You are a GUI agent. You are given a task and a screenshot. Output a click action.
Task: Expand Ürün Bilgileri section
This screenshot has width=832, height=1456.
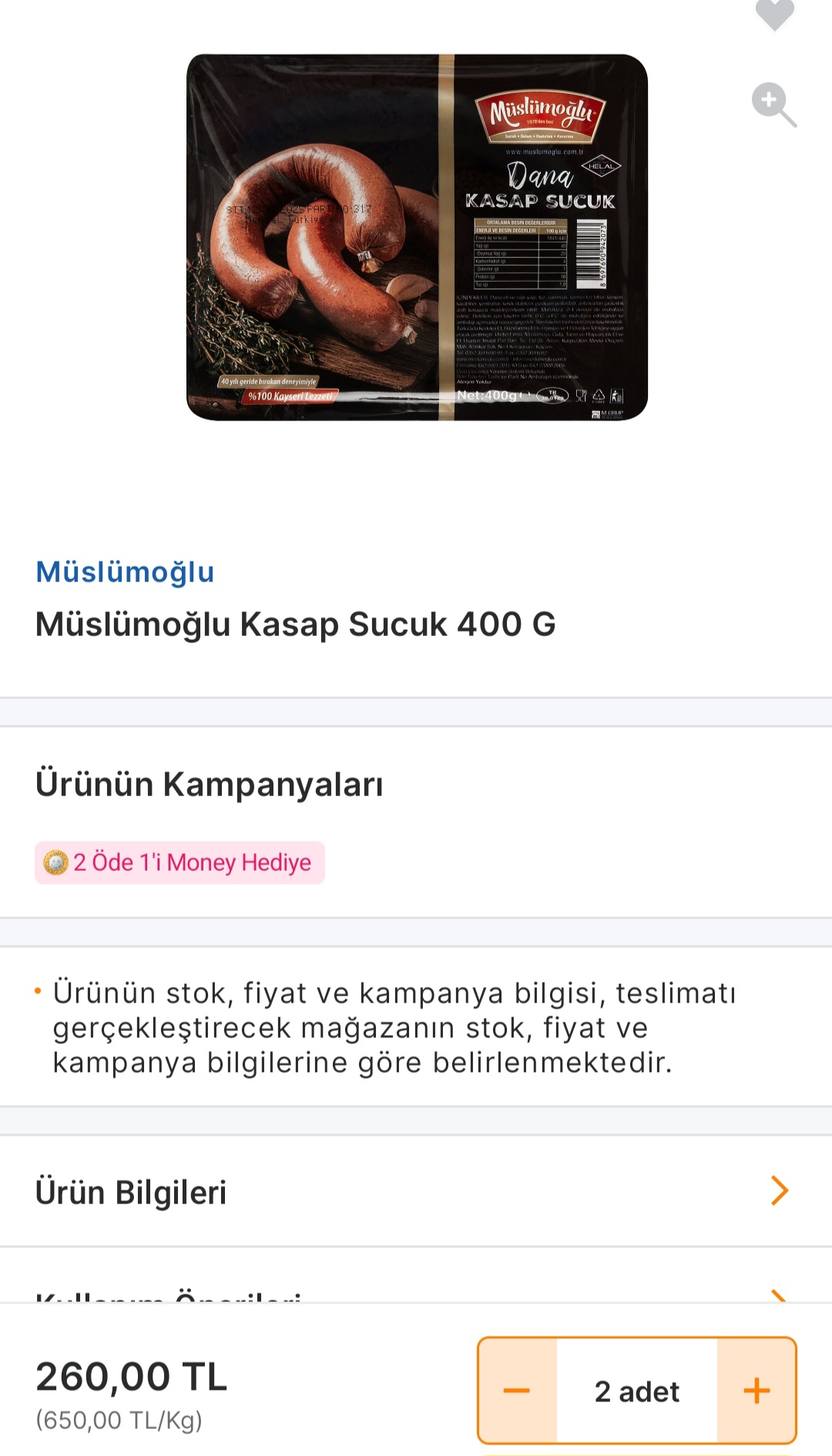pos(416,1192)
